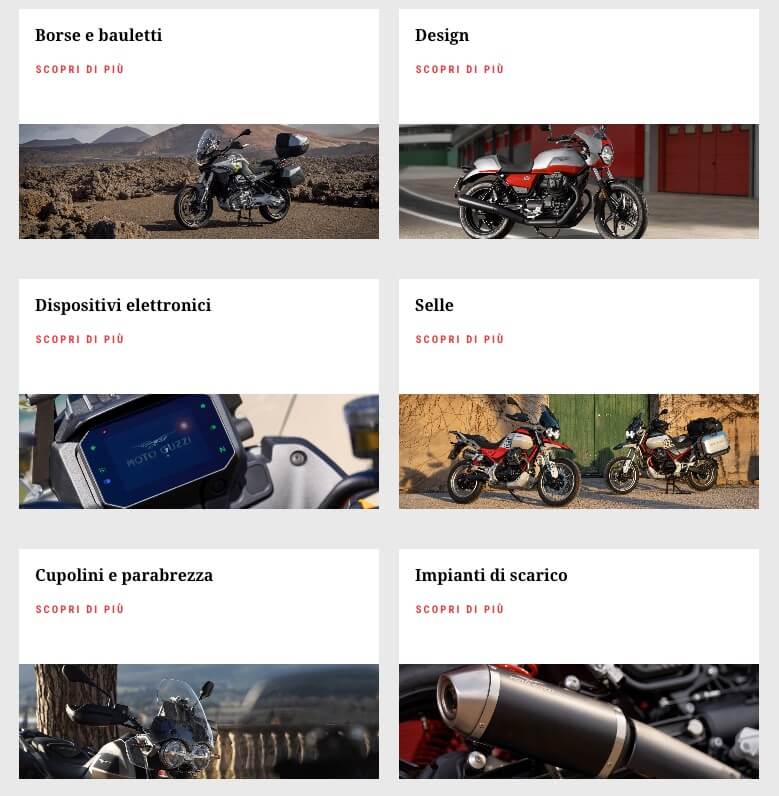Image resolution: width=779 pixels, height=796 pixels.
Task: Tap 'Scopri di più' under Cupolini e parabrezza
Action: [80, 609]
